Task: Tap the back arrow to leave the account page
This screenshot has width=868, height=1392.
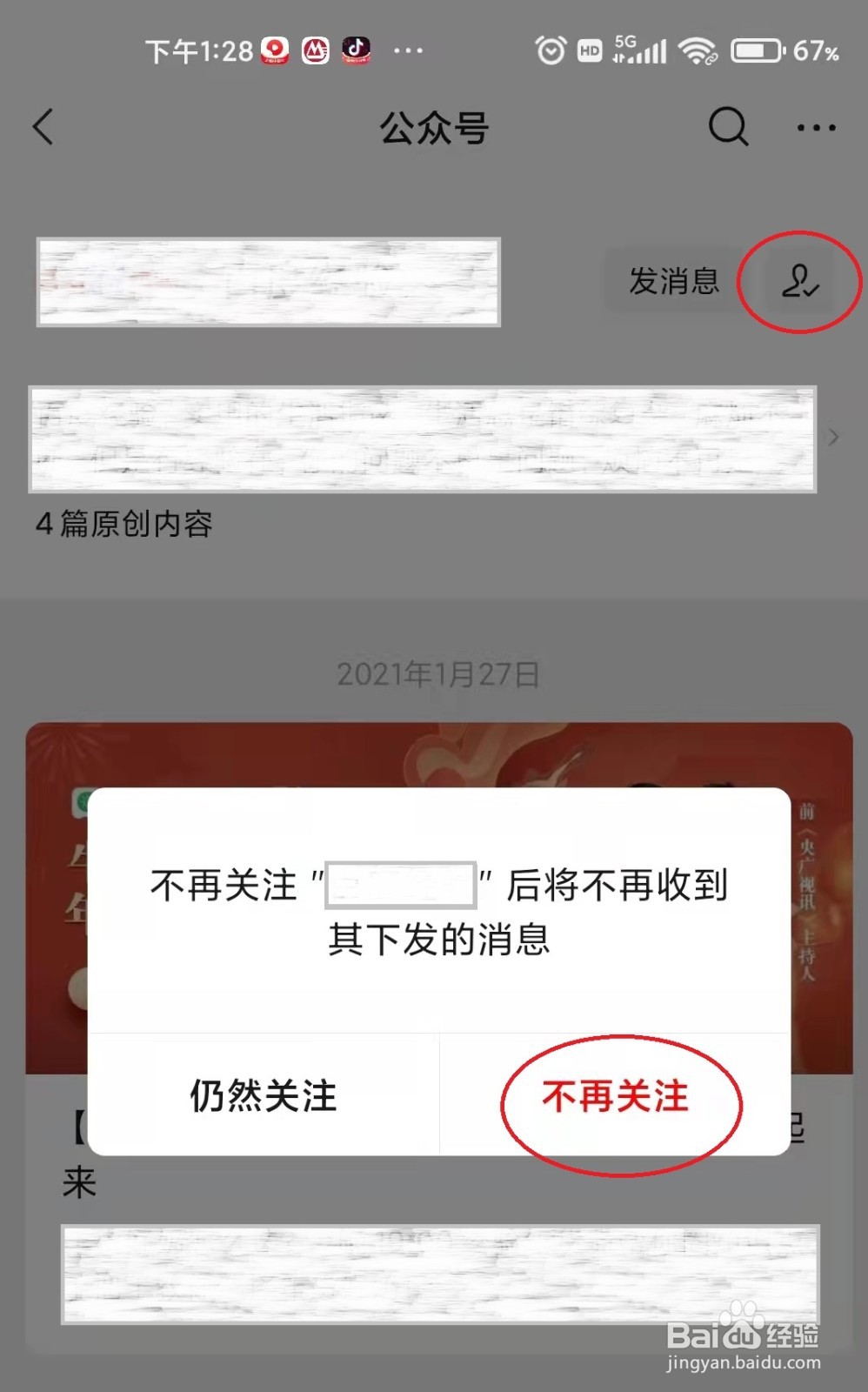Action: 43,127
